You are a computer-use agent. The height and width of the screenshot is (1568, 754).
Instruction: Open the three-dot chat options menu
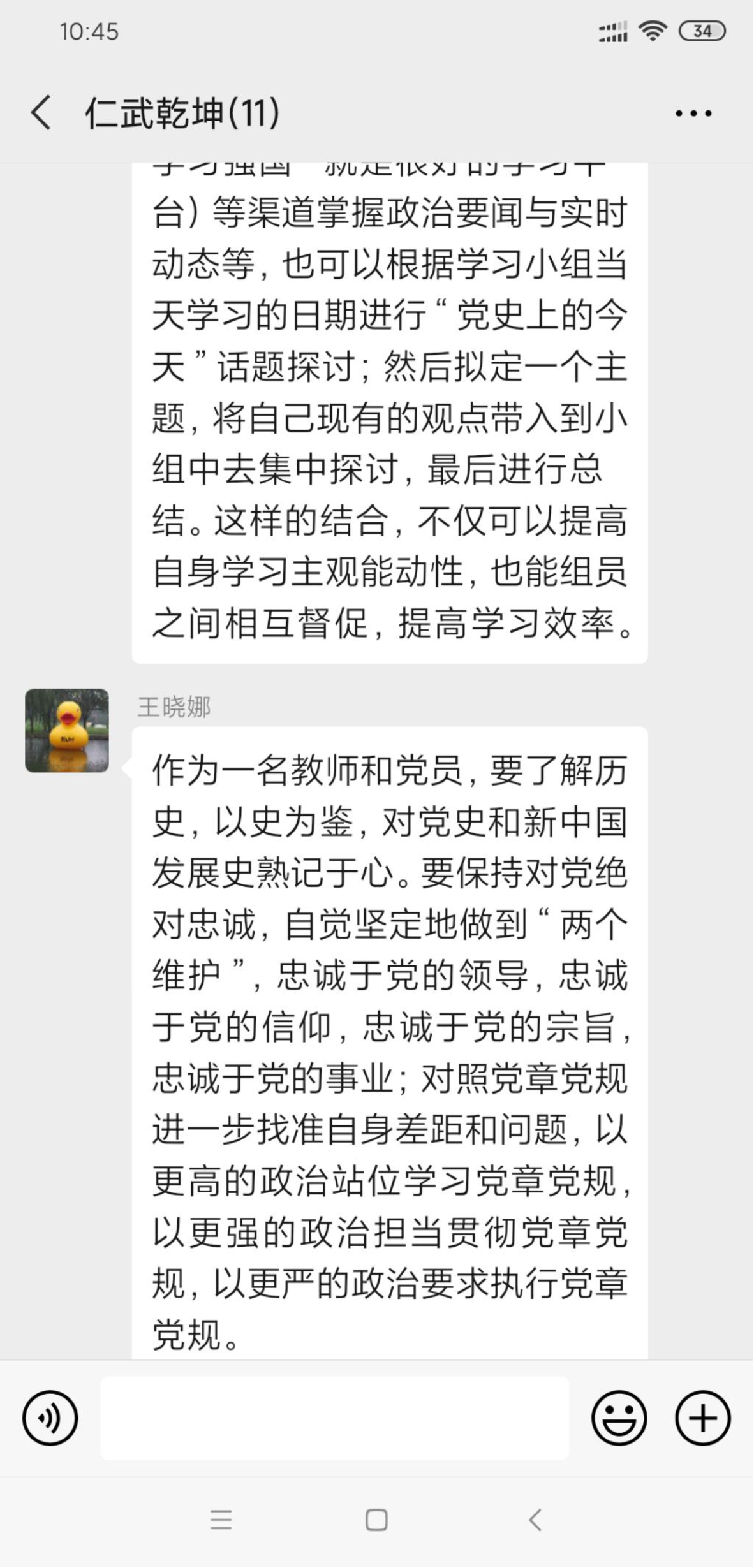point(693,114)
